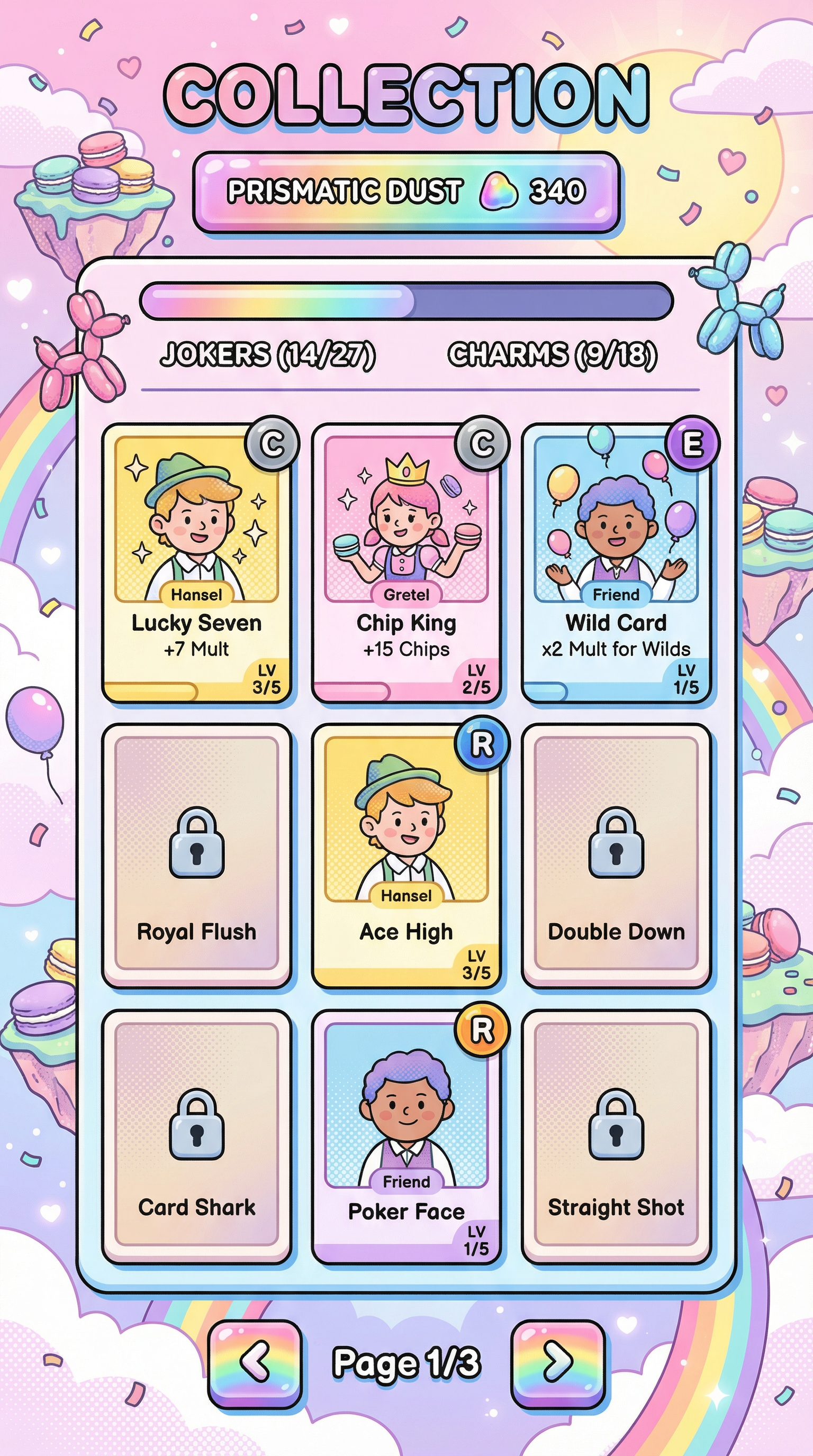Inspect the locked Card Shark card
Image resolution: width=813 pixels, height=1456 pixels.
[x=197, y=1136]
